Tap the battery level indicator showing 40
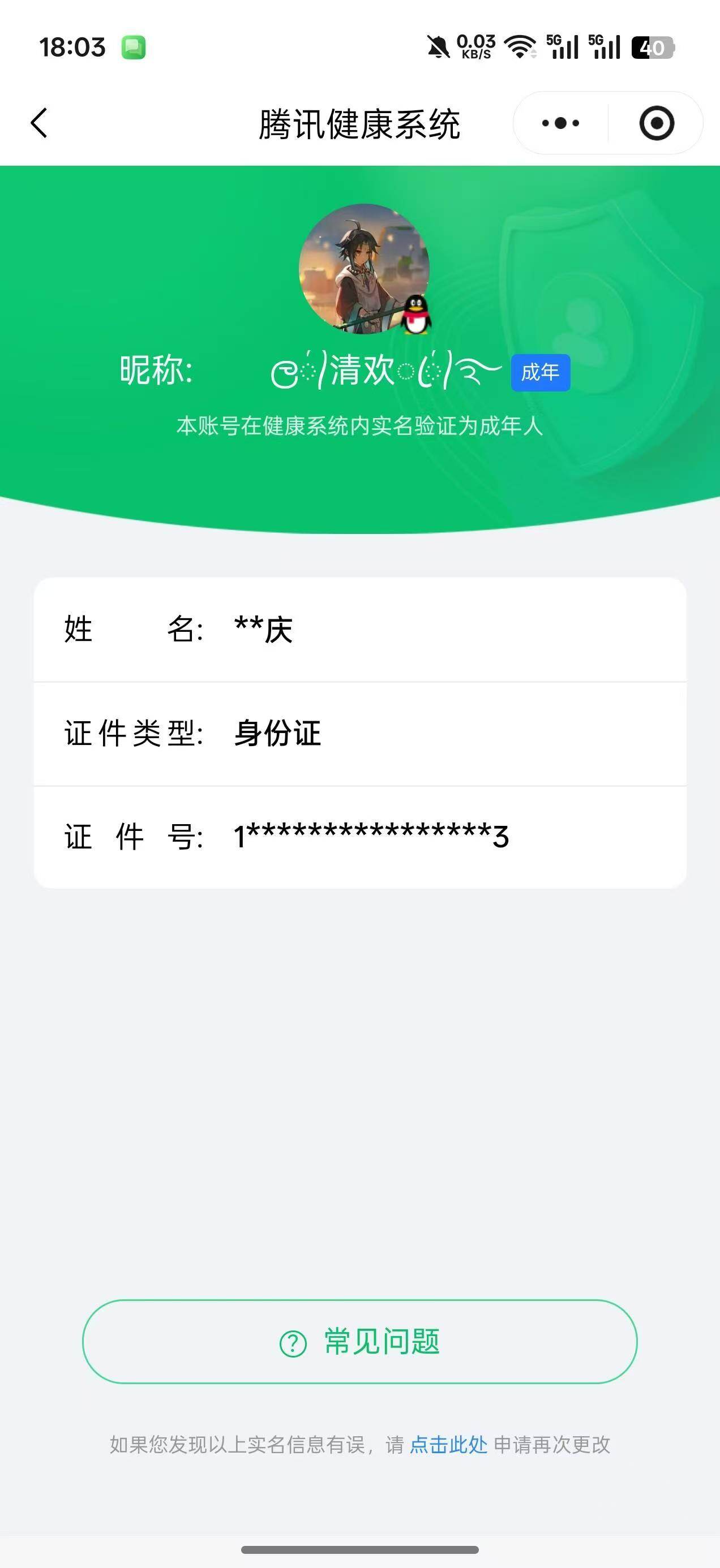Viewport: 720px width, 1568px height. click(x=652, y=48)
